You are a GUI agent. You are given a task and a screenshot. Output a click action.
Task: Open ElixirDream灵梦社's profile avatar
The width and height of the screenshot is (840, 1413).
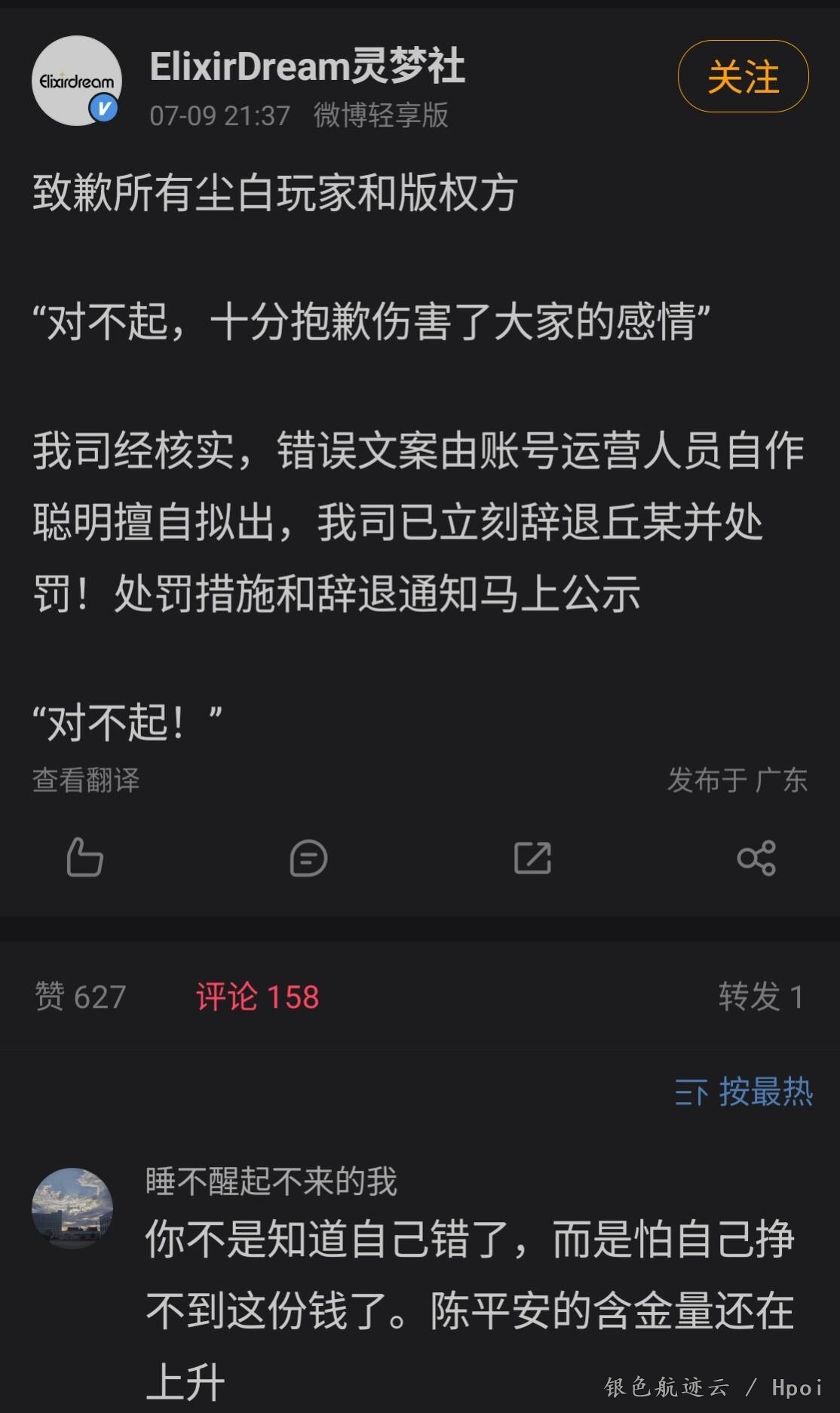tap(76, 80)
